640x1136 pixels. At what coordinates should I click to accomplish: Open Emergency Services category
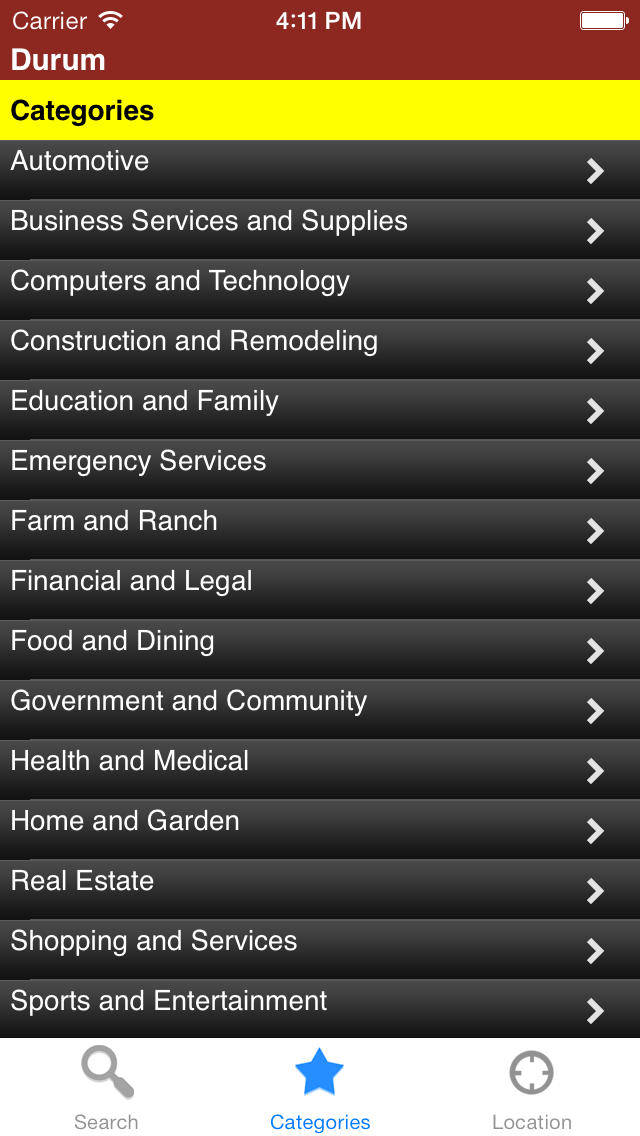point(320,470)
